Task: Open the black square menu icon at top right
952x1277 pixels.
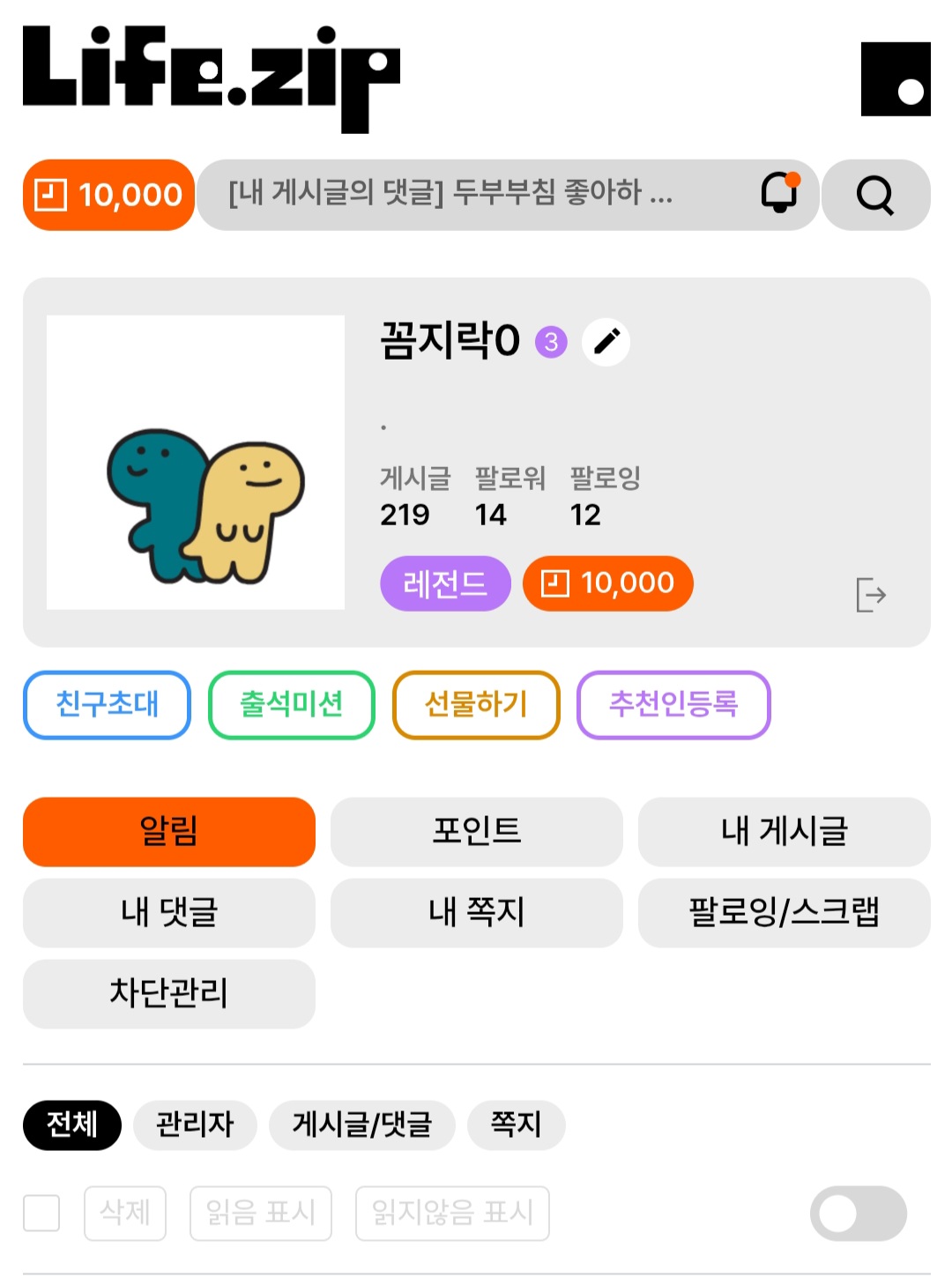Action: point(896,79)
